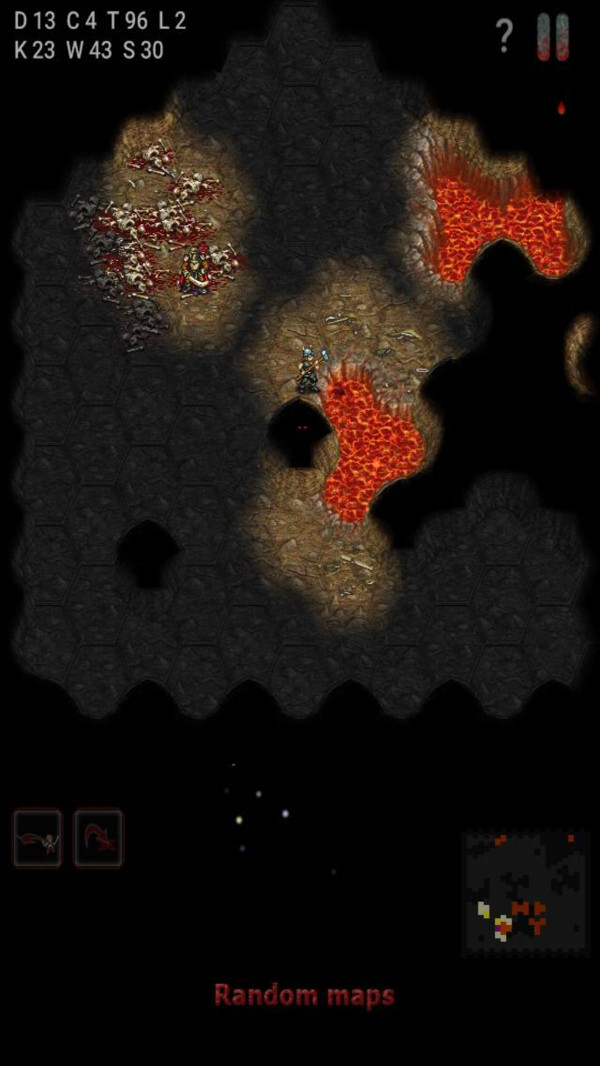Open the minimap
The image size is (600, 1066).
point(525,892)
